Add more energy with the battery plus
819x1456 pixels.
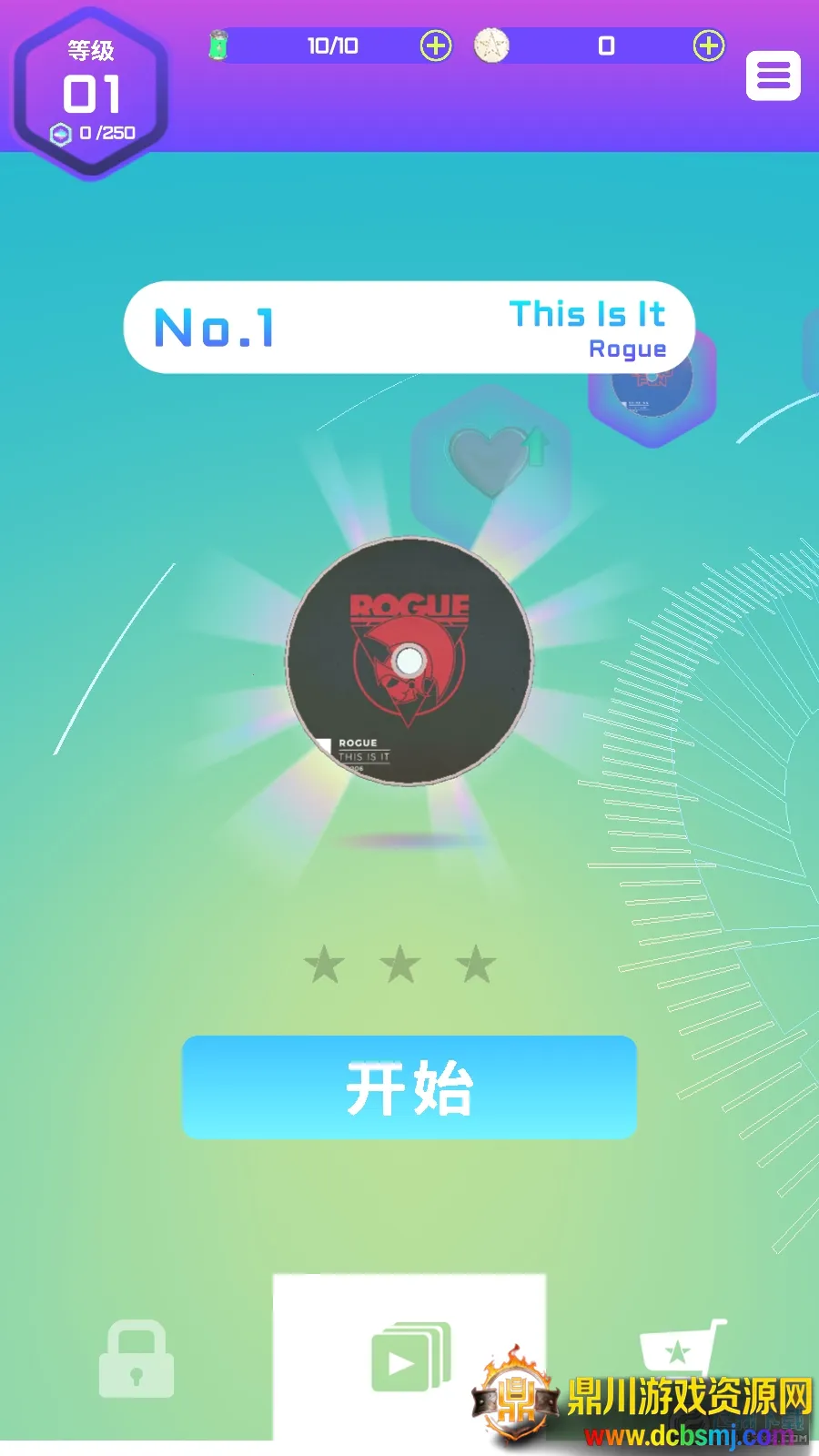tap(435, 45)
